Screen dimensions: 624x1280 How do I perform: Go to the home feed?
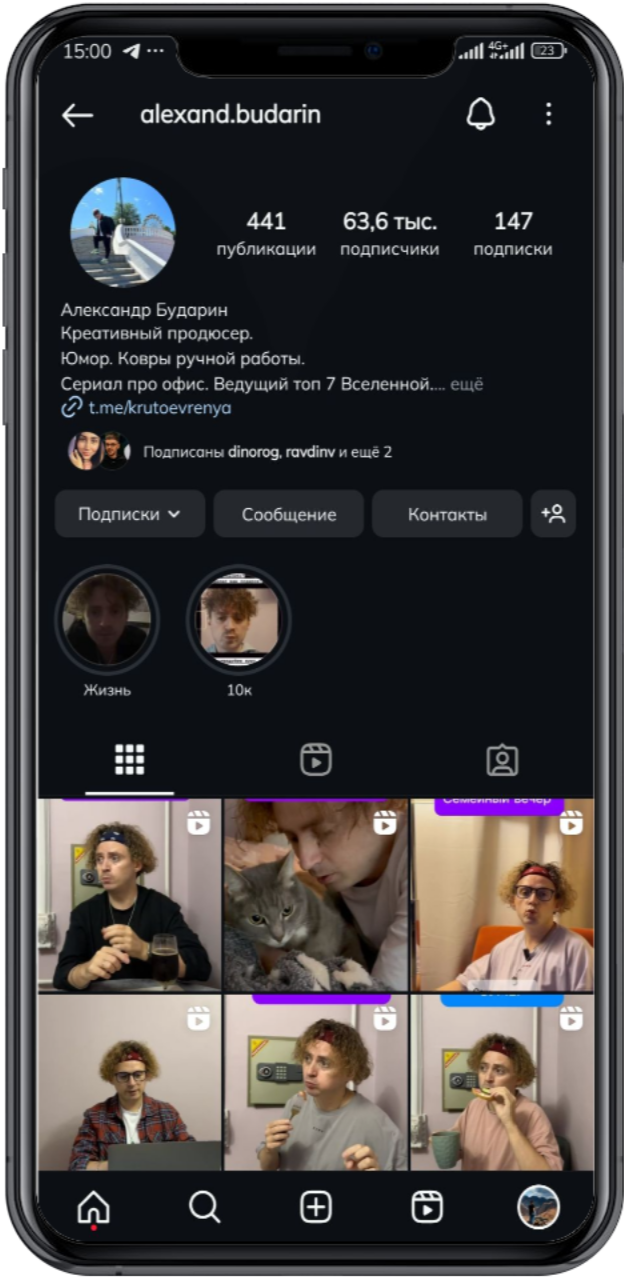(x=94, y=1208)
